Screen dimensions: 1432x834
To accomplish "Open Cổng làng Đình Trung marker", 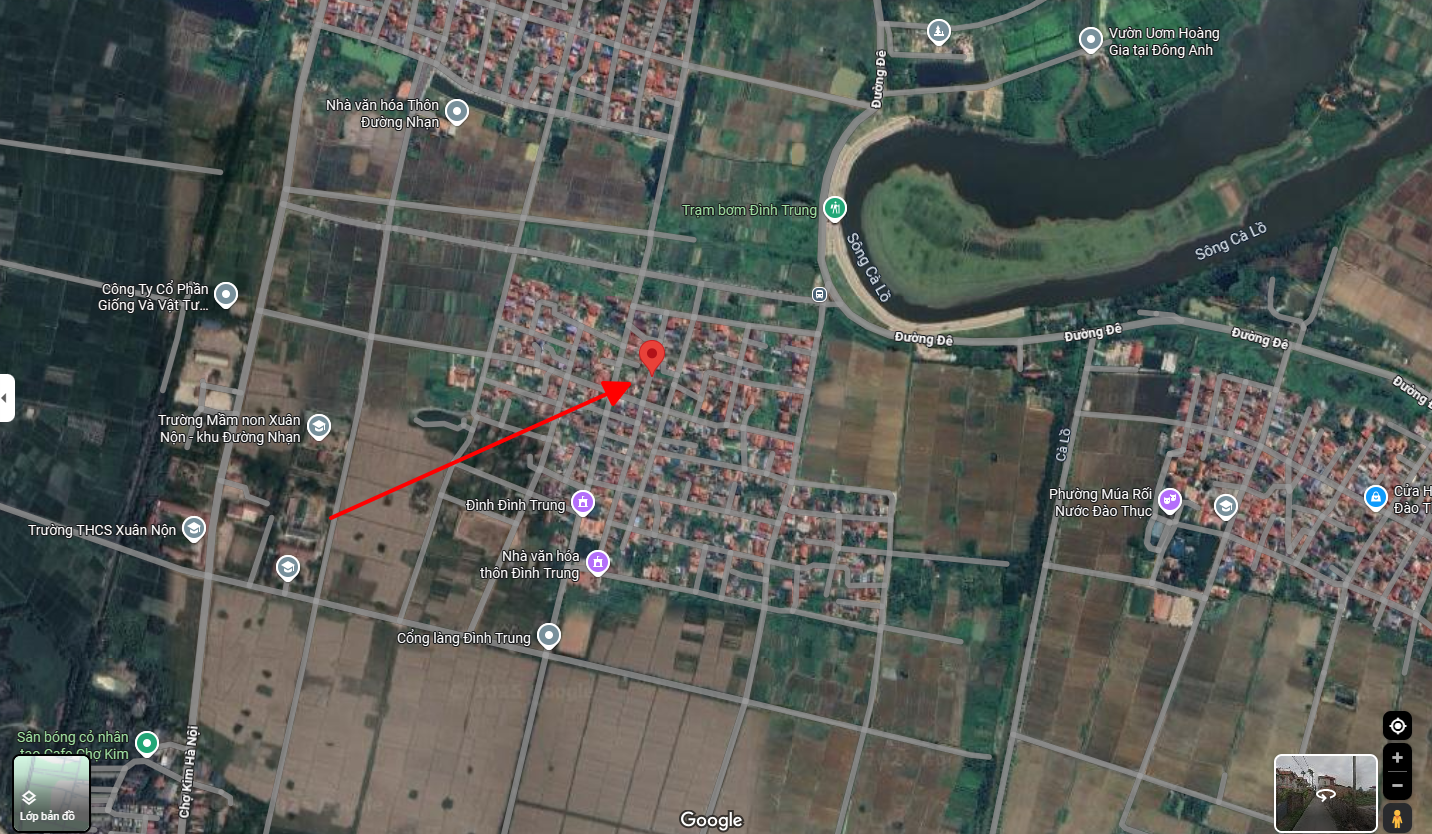I will coord(548,635).
